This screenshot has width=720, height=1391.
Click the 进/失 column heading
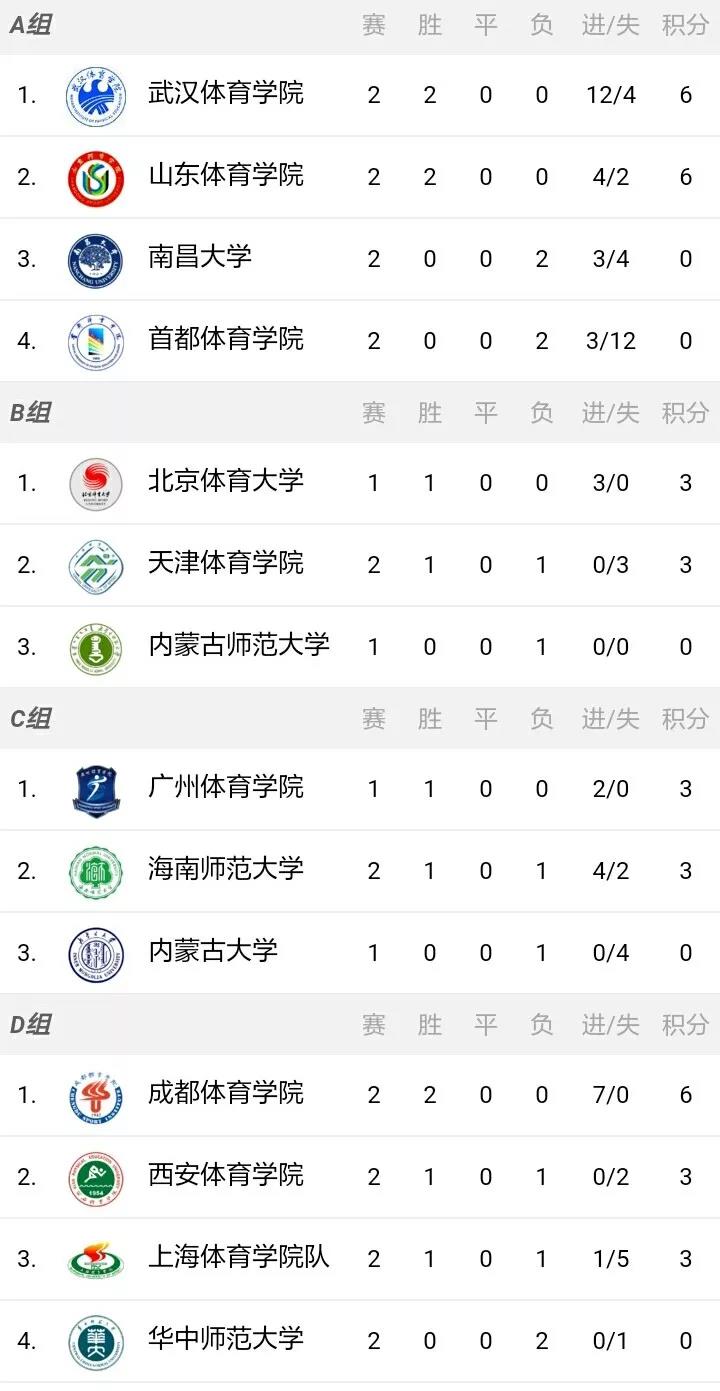pos(609,27)
